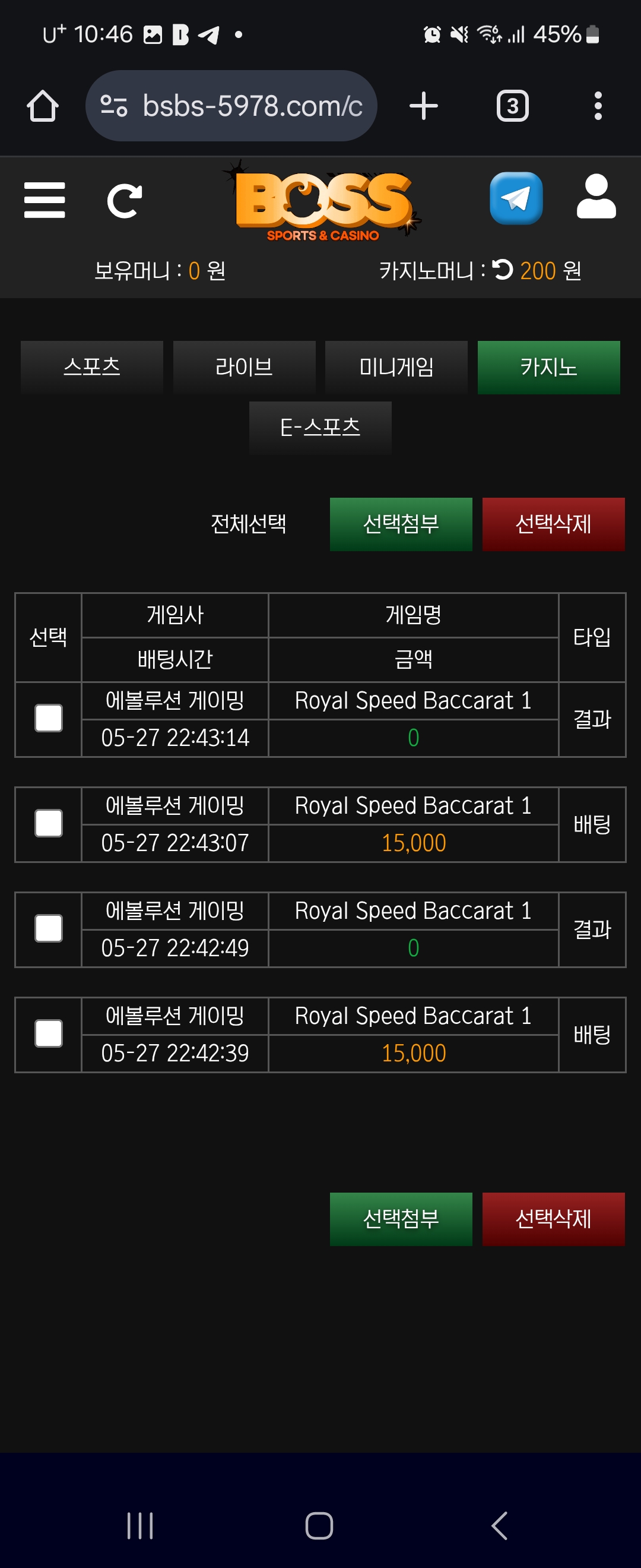Select the checkbox for the 22:42:39 bet
This screenshot has width=641, height=1568.
49,1033
